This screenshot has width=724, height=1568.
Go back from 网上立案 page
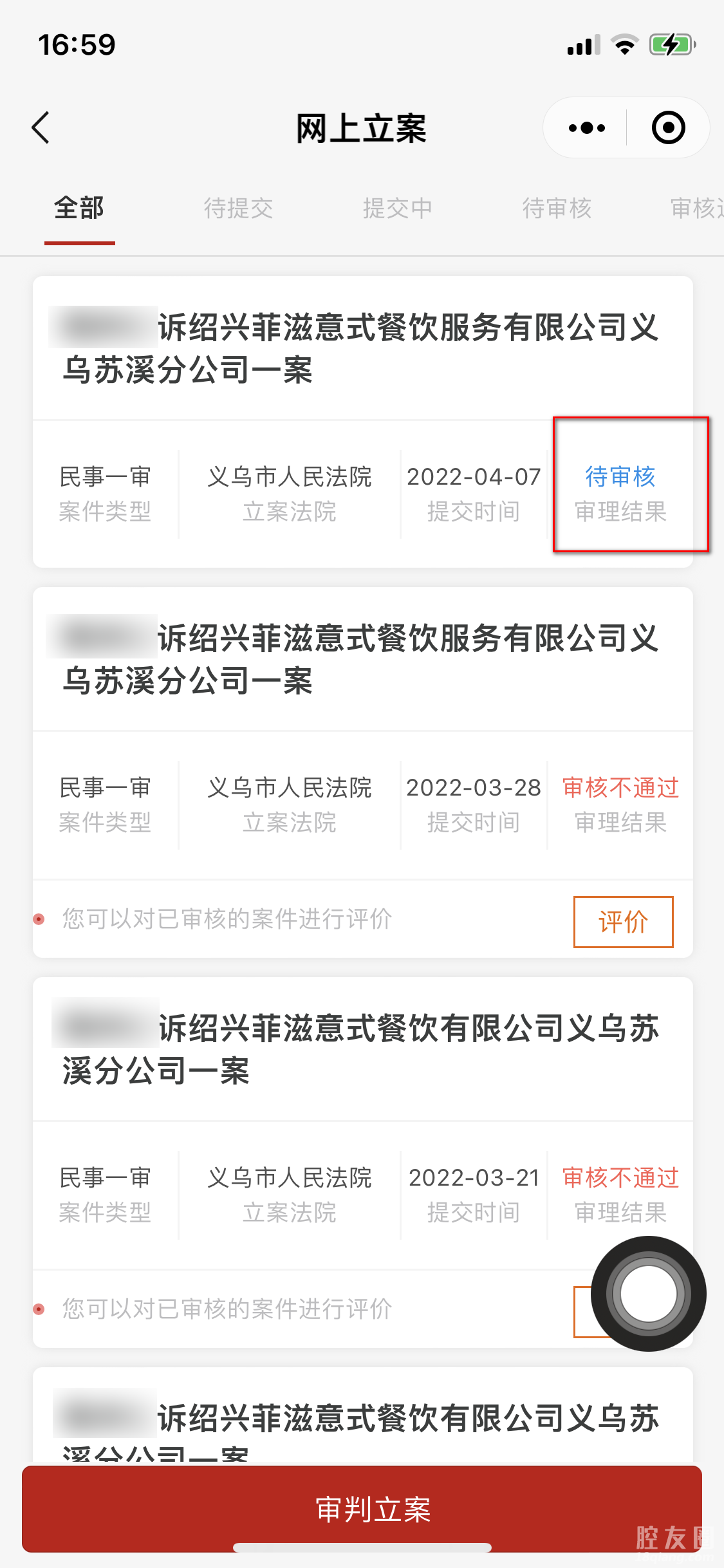click(x=41, y=127)
